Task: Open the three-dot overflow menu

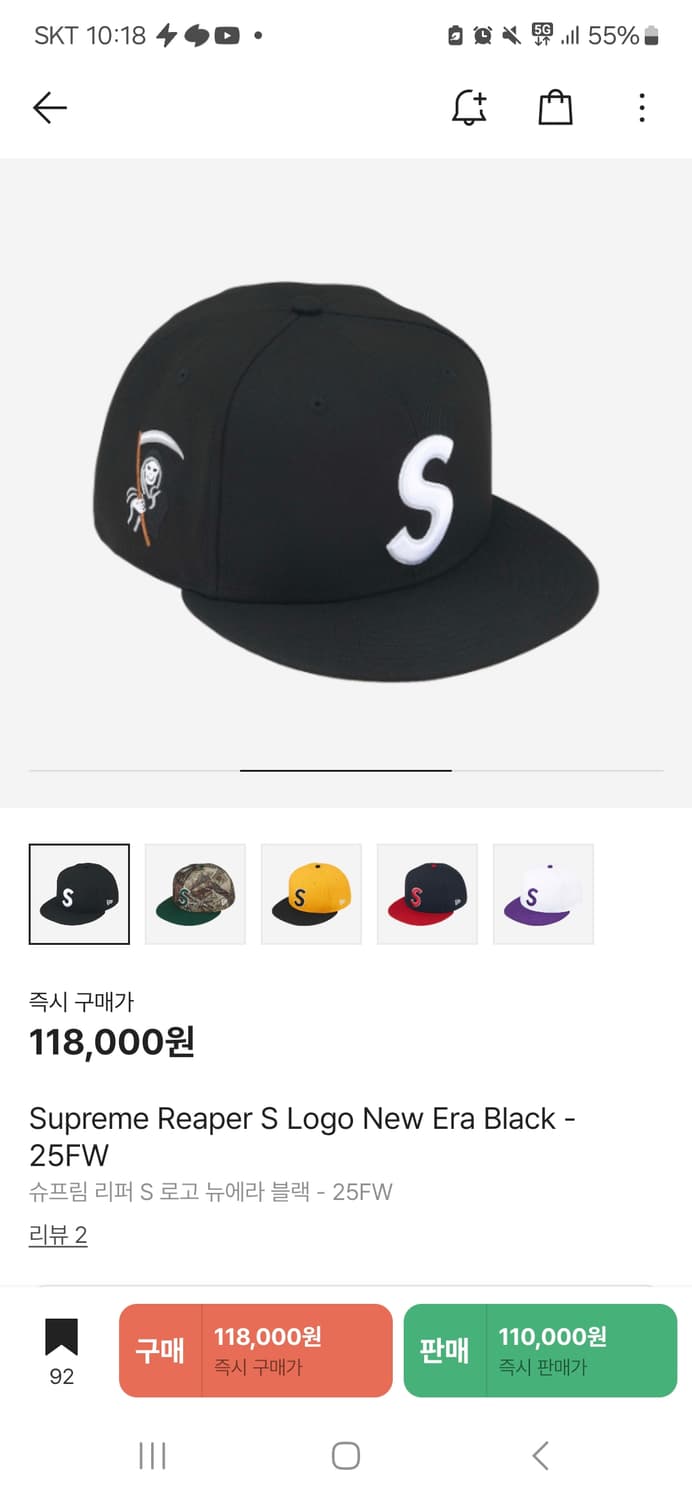Action: (642, 108)
